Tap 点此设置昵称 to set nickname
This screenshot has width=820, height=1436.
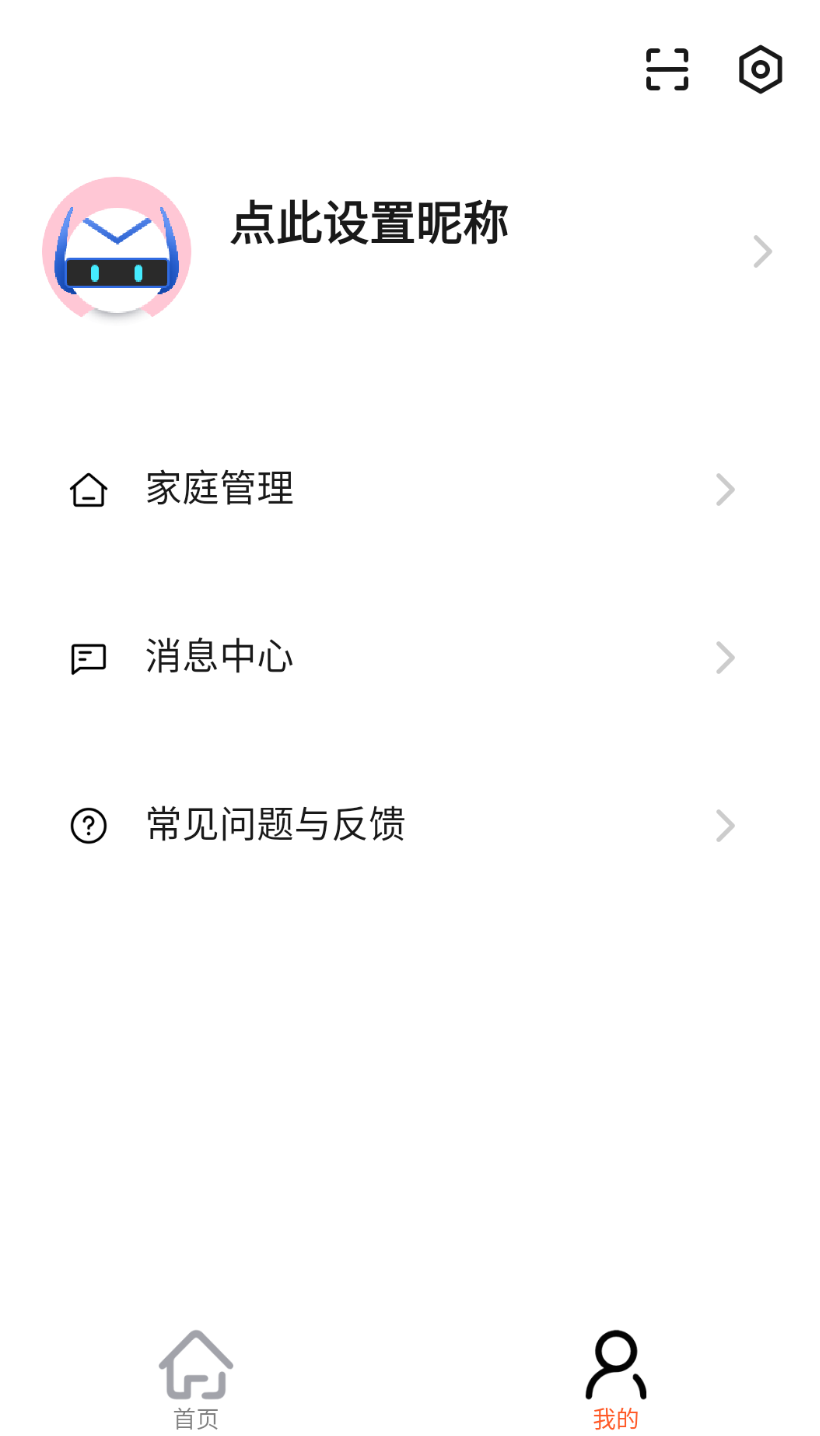pos(370,226)
